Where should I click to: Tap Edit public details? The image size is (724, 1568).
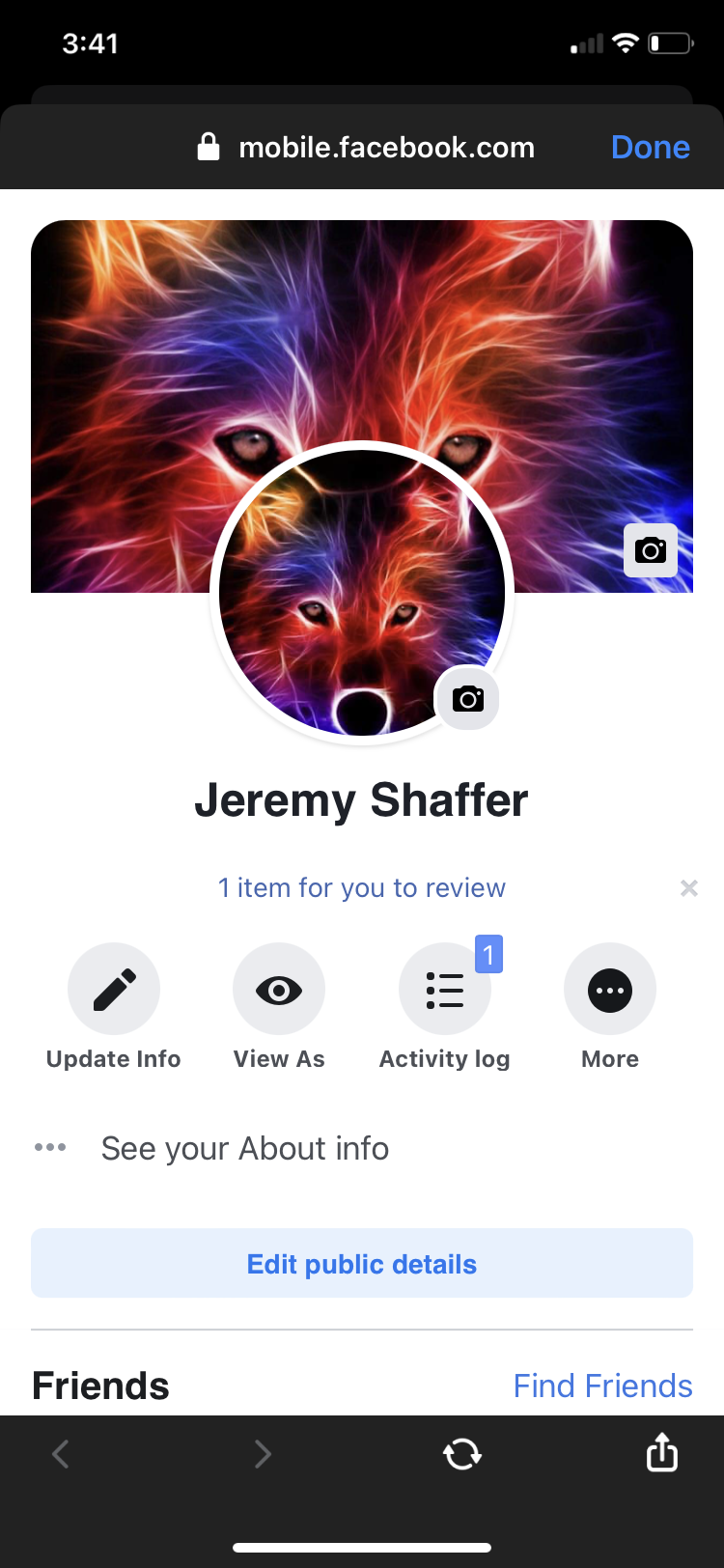tap(362, 1263)
